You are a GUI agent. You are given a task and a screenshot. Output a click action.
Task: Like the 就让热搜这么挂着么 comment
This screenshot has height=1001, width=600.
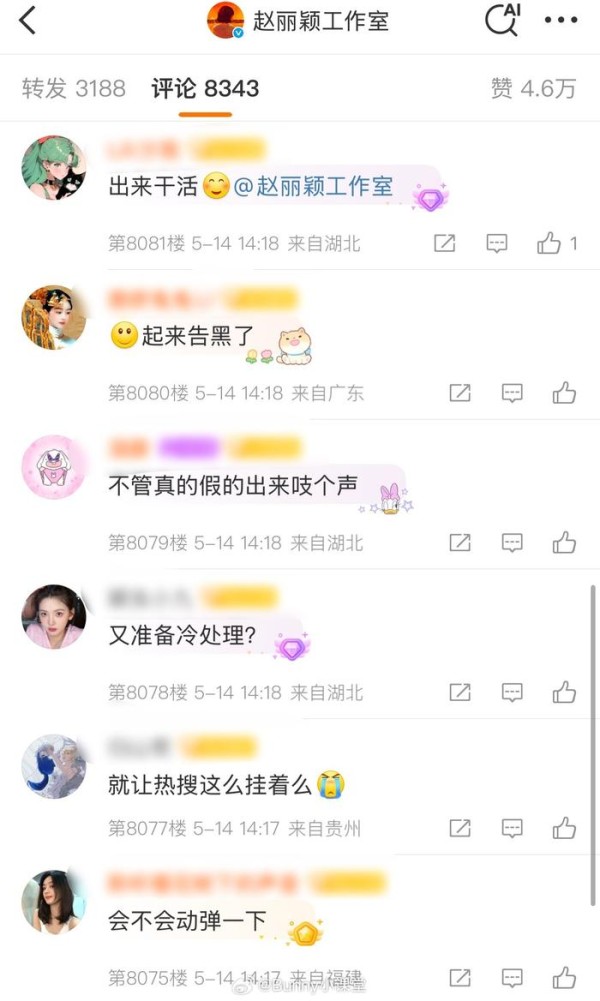pos(564,828)
